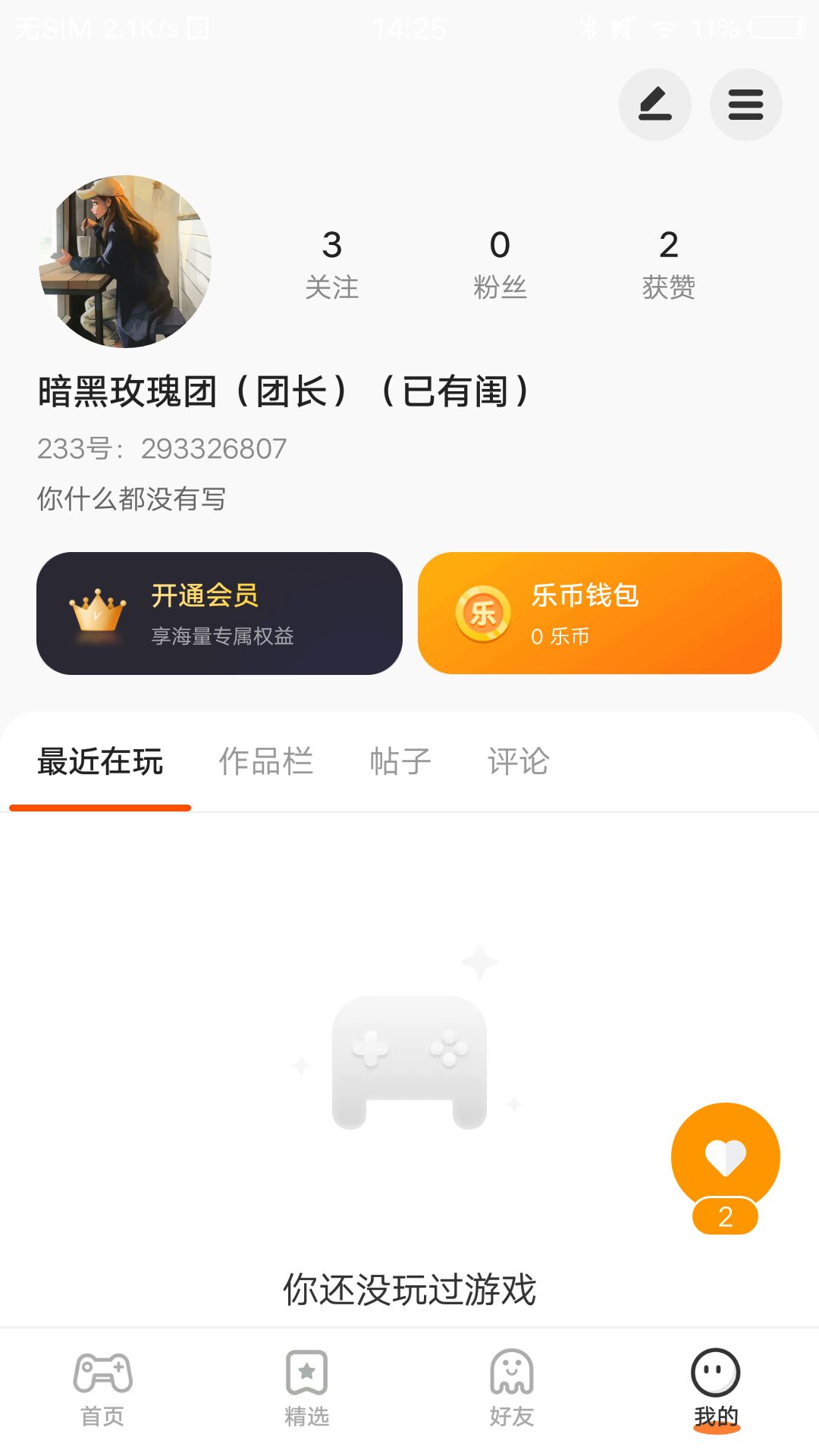Image resolution: width=819 pixels, height=1456 pixels.
Task: Select the 我的 tab
Action: pos(716,1389)
